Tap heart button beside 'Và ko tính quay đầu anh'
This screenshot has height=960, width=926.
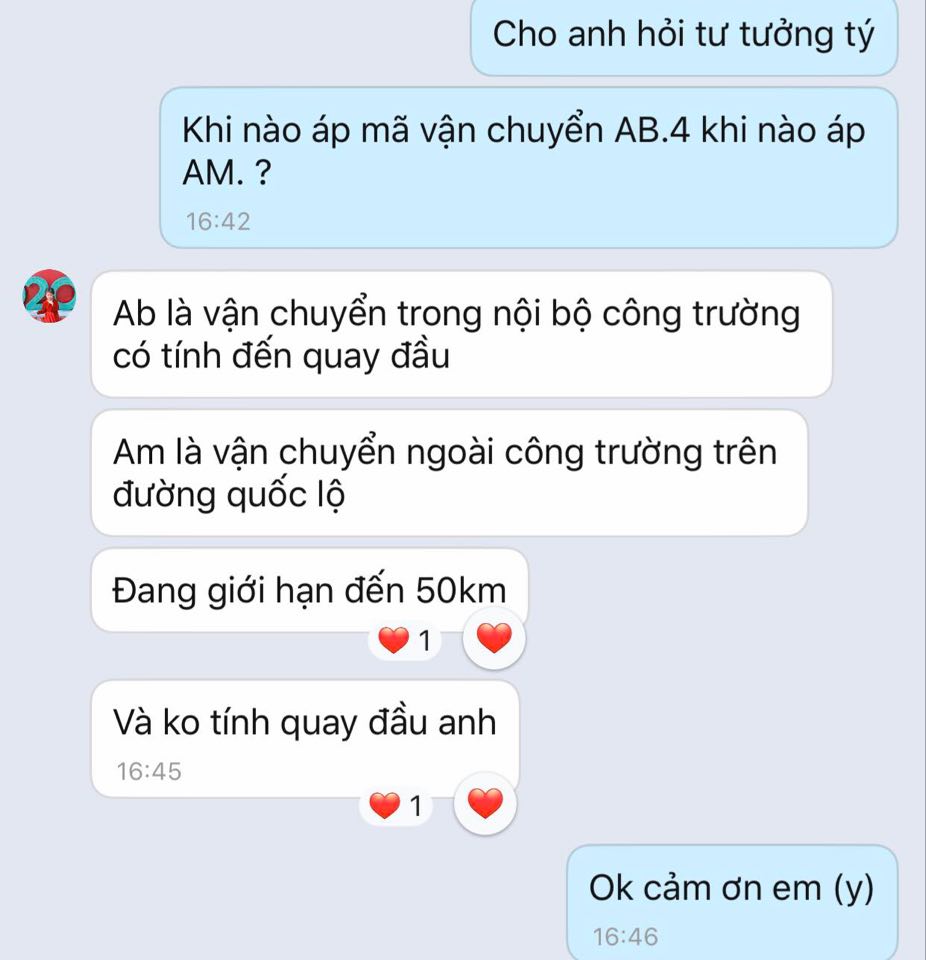pos(485,804)
